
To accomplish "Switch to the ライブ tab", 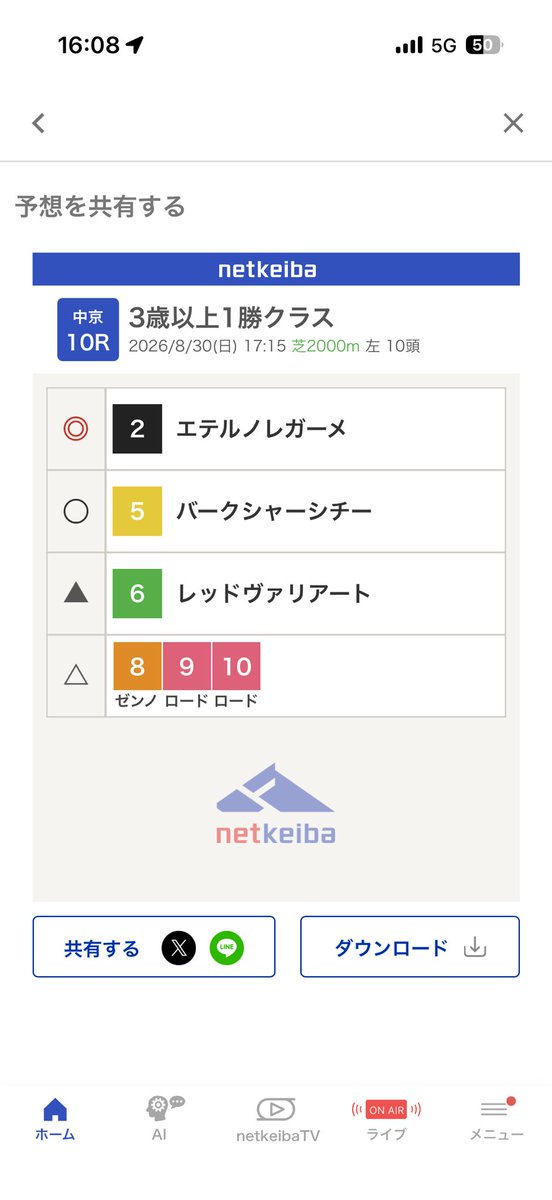I will [386, 1119].
